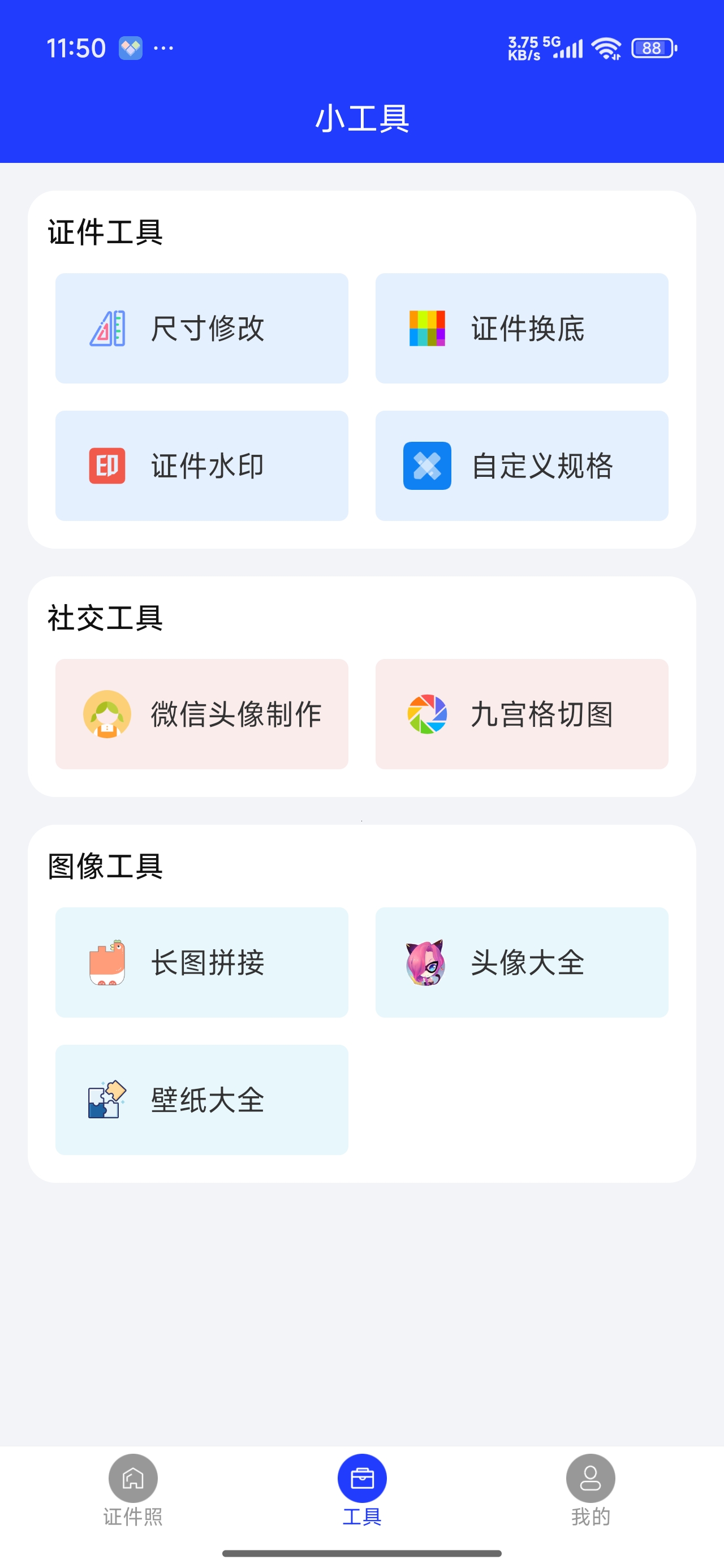Screen dimensions: 724x1568
Task: Open the 尺寸修改 size editing tool
Action: coord(201,328)
